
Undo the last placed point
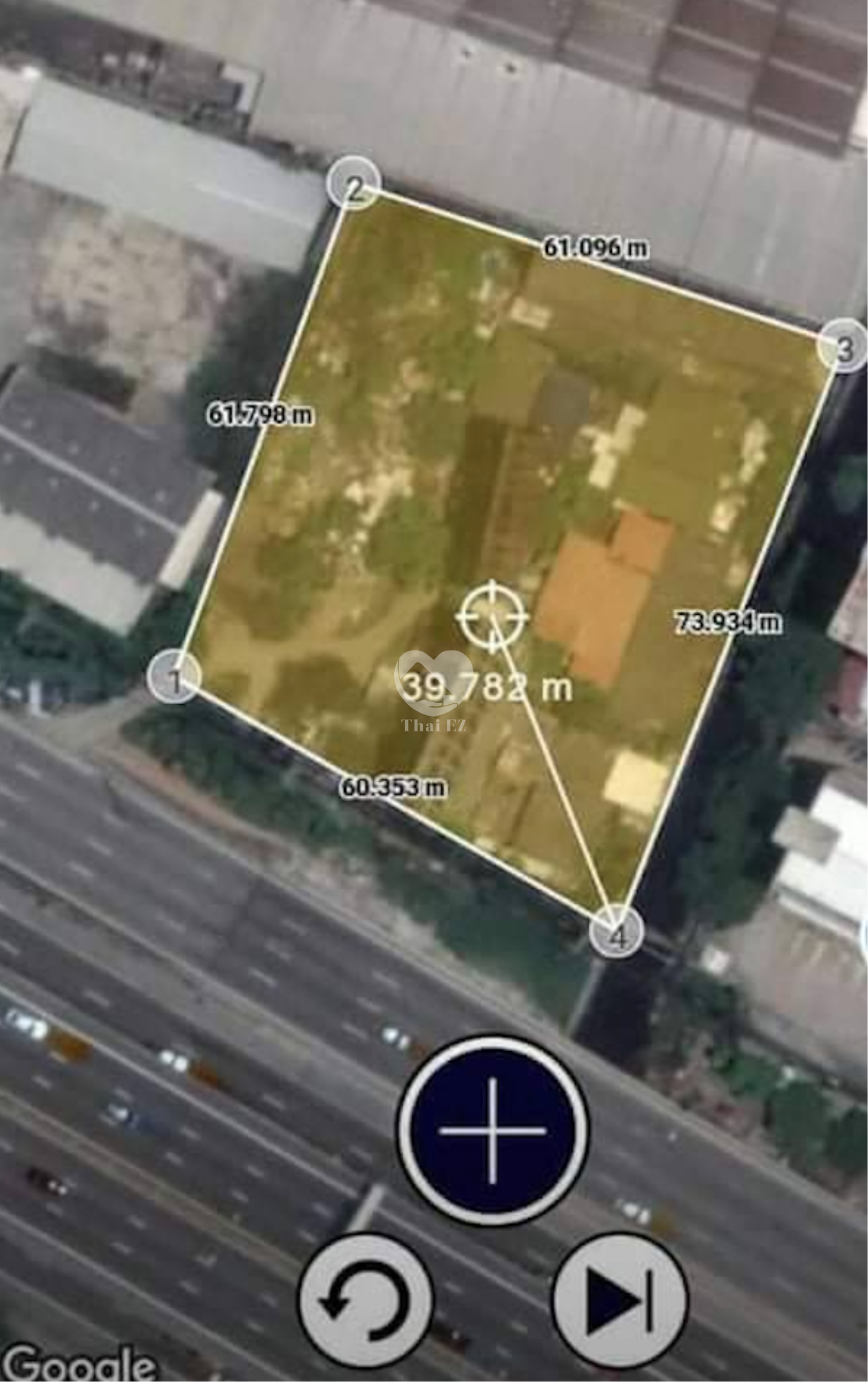(366, 1300)
